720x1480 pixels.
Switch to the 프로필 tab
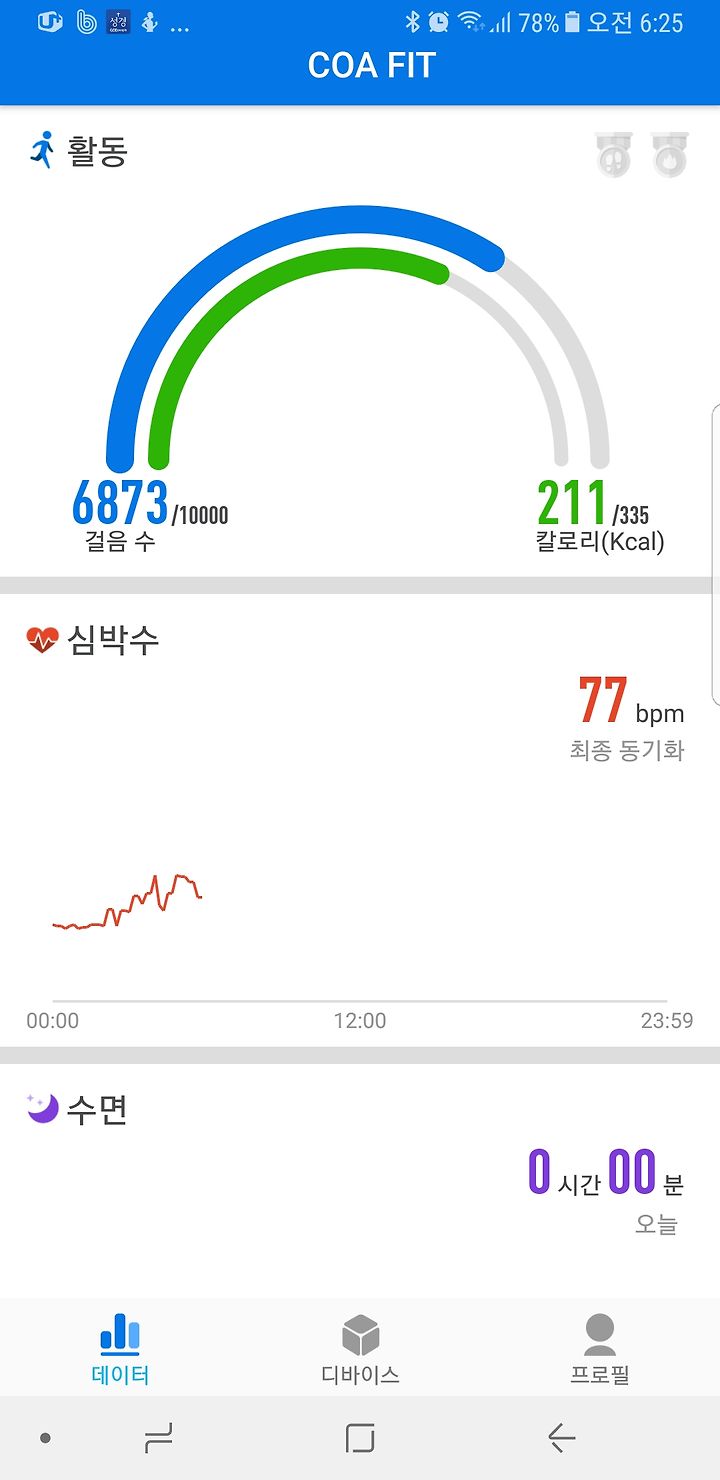click(600, 1348)
